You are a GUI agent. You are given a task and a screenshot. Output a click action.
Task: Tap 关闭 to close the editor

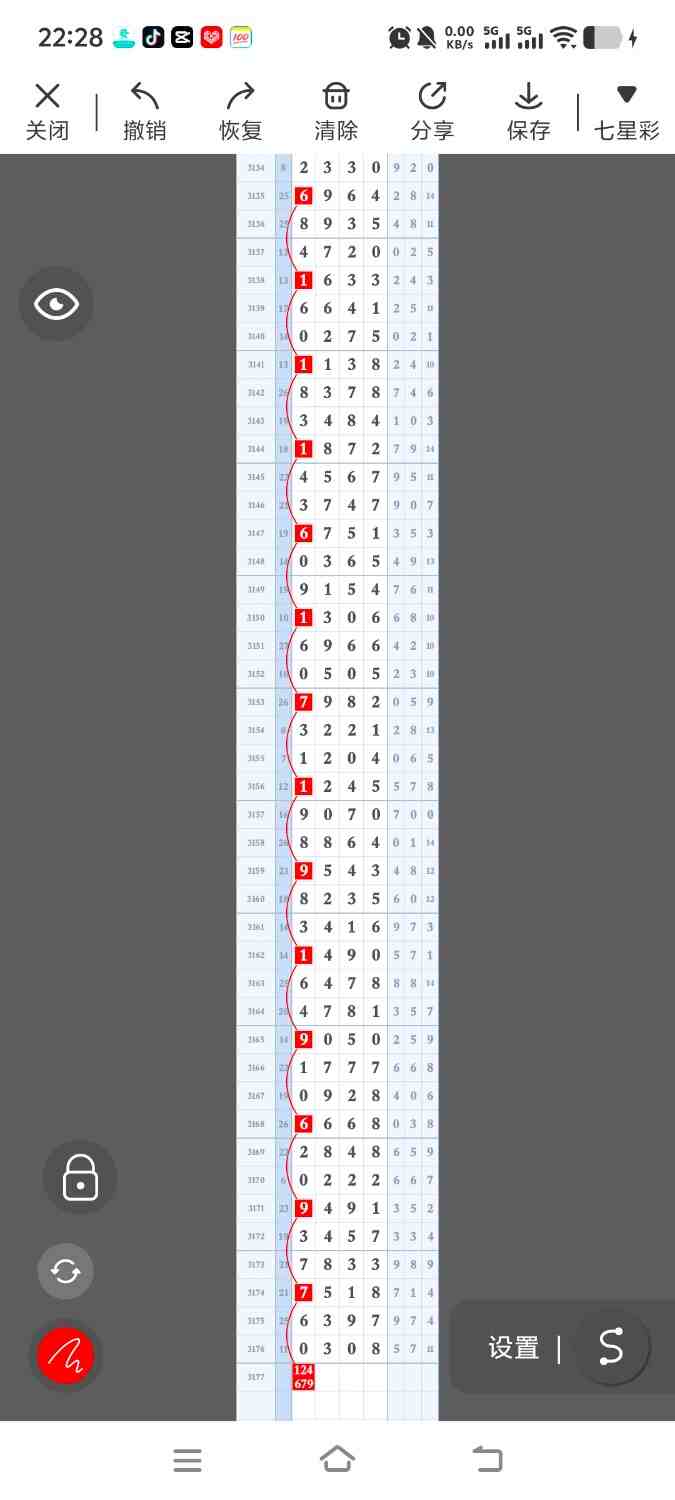(x=47, y=111)
